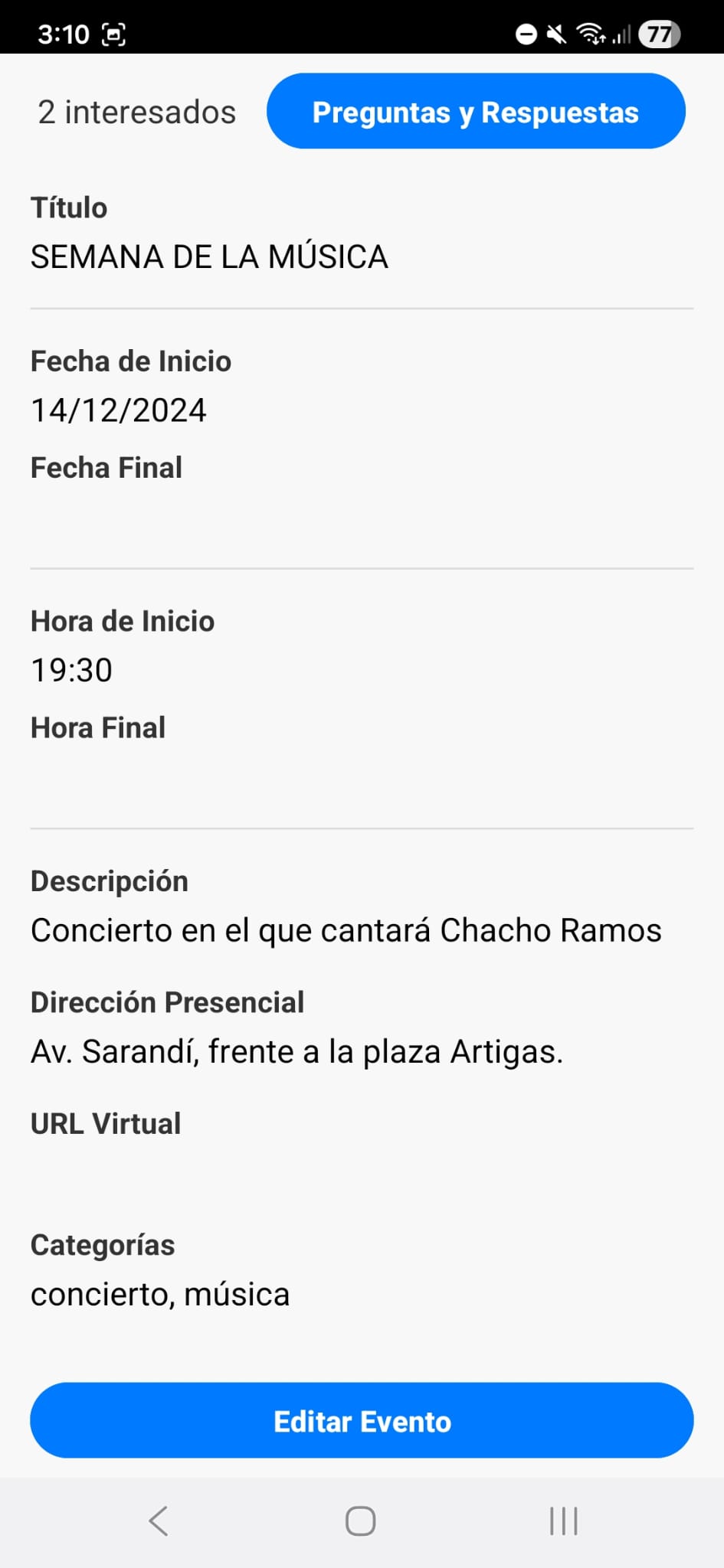Open Preguntas y Respuestas
Viewport: 724px width, 1568px height.
(x=475, y=111)
